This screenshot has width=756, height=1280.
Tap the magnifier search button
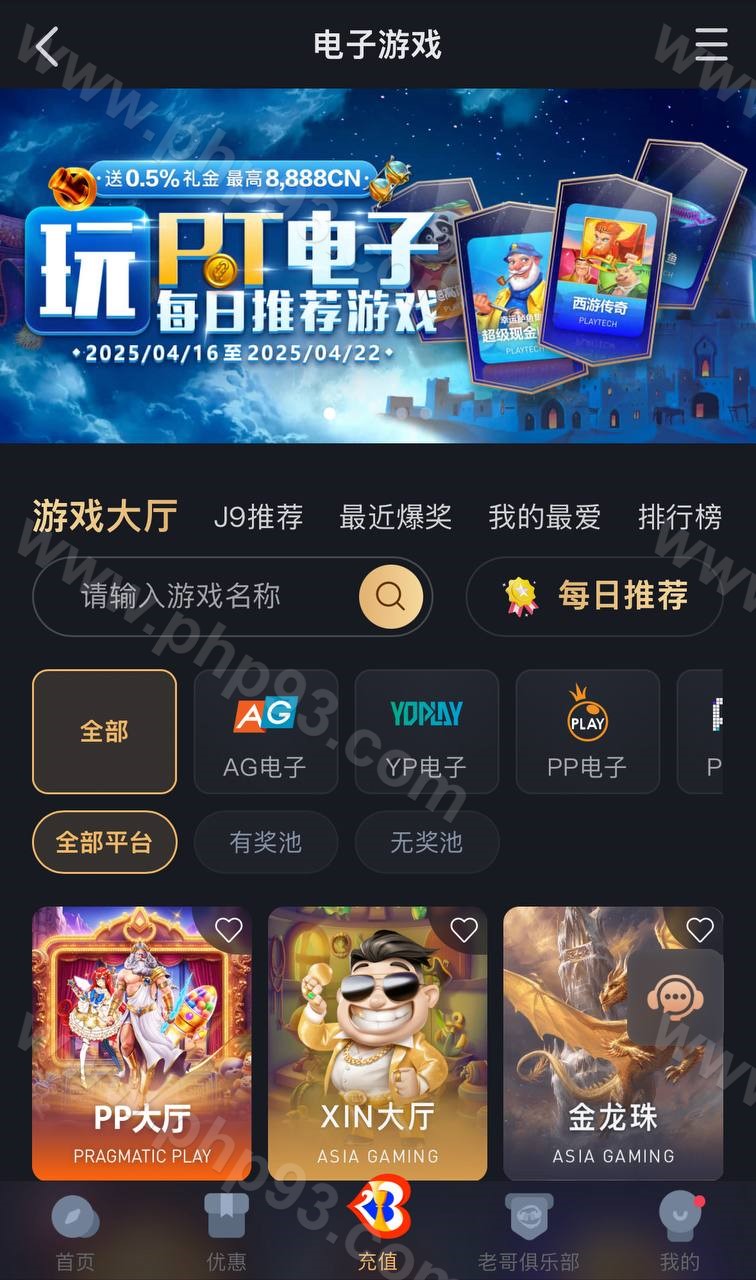[x=390, y=597]
